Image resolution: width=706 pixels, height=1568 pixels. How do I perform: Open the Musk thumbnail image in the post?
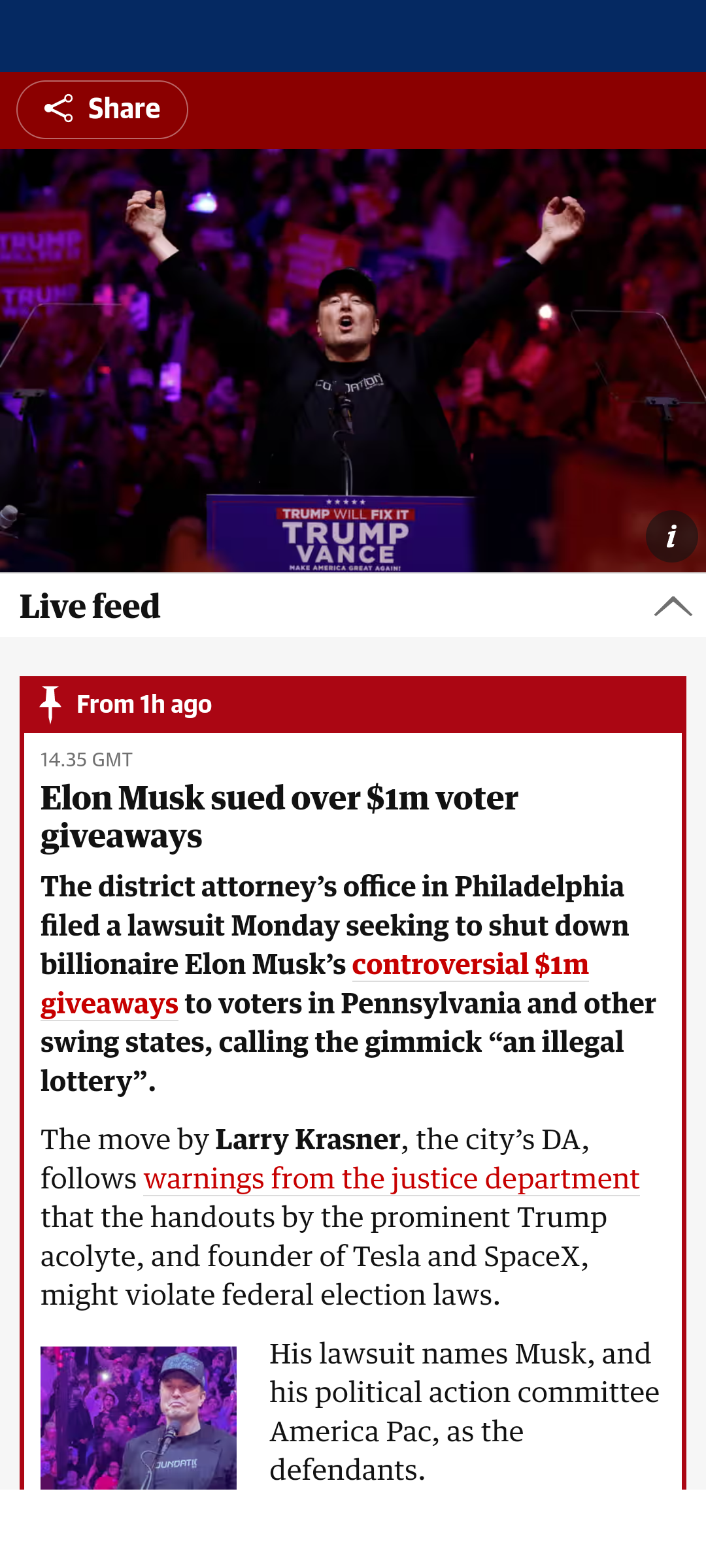pos(139,1416)
